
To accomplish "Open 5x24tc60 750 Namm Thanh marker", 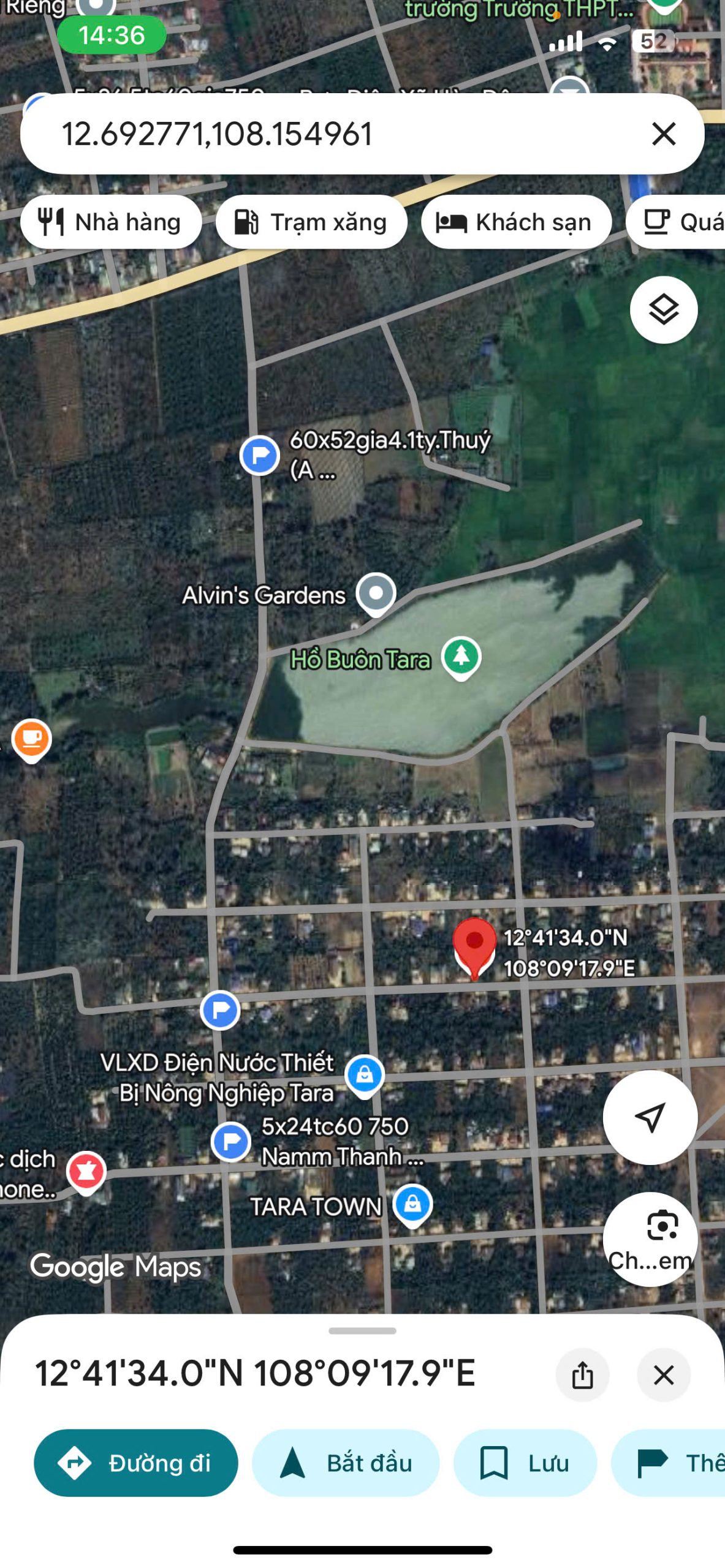I will [x=230, y=1141].
